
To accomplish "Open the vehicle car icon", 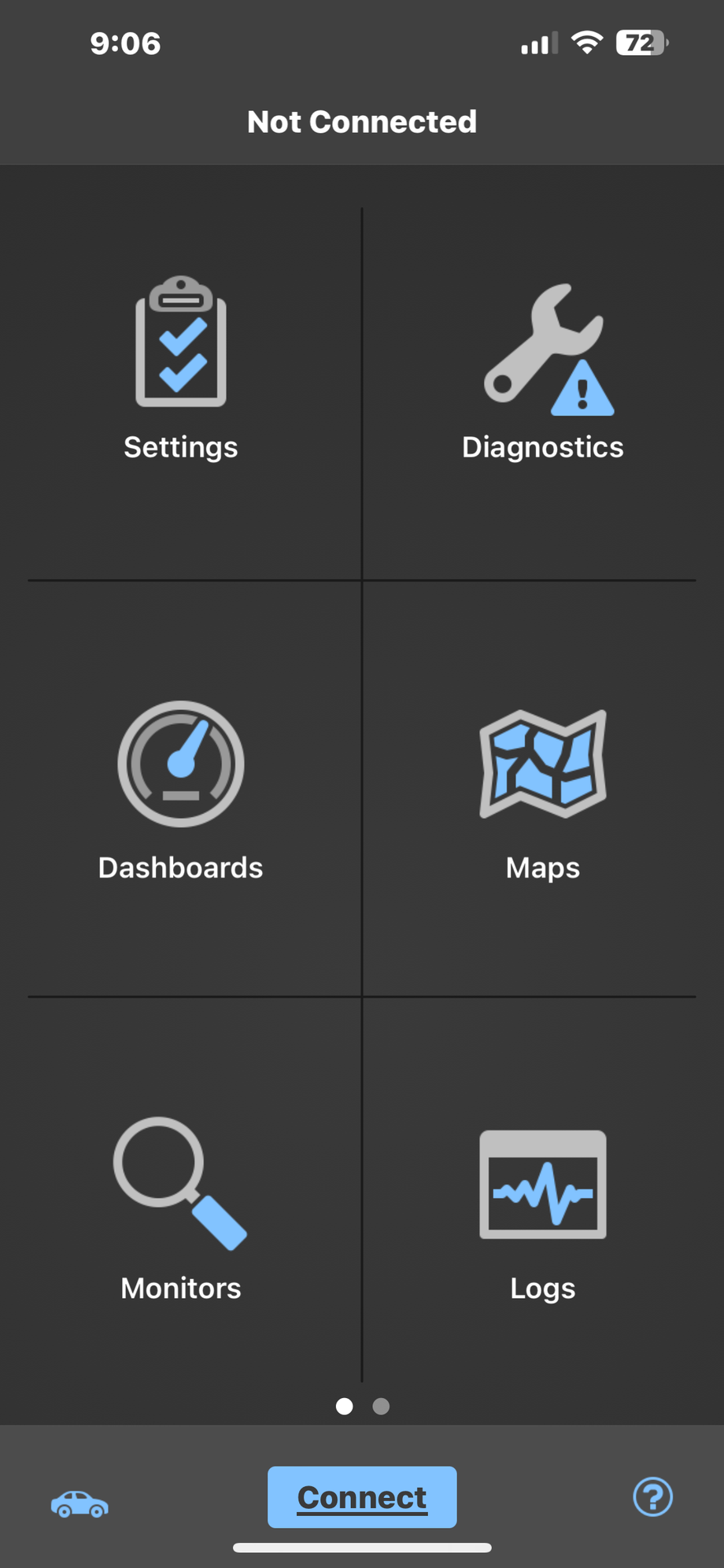I will pos(79,1503).
